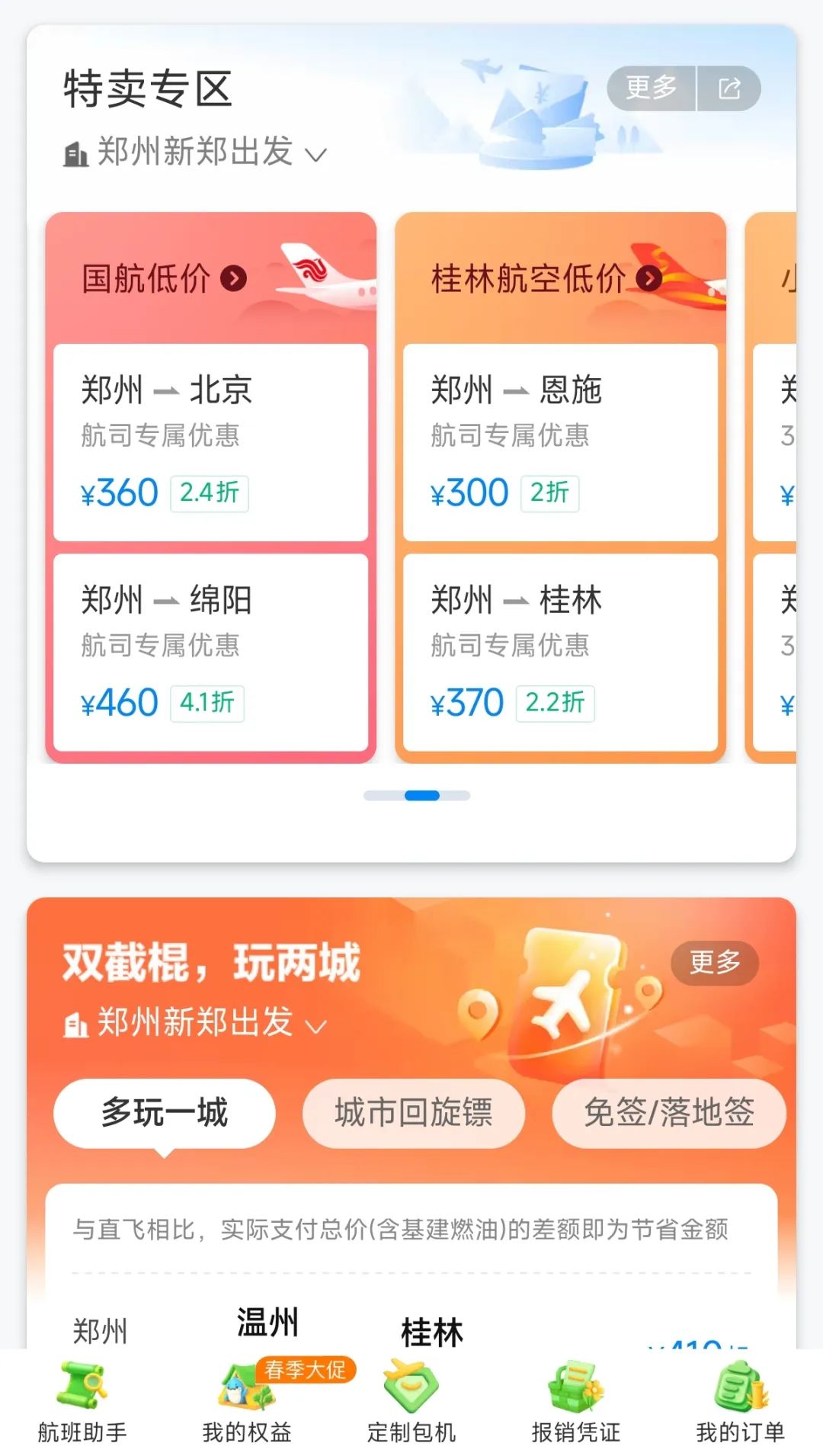The height and width of the screenshot is (1456, 823).
Task: Tap 更多 in the 双截棍，玩两城 section
Action: (x=714, y=963)
